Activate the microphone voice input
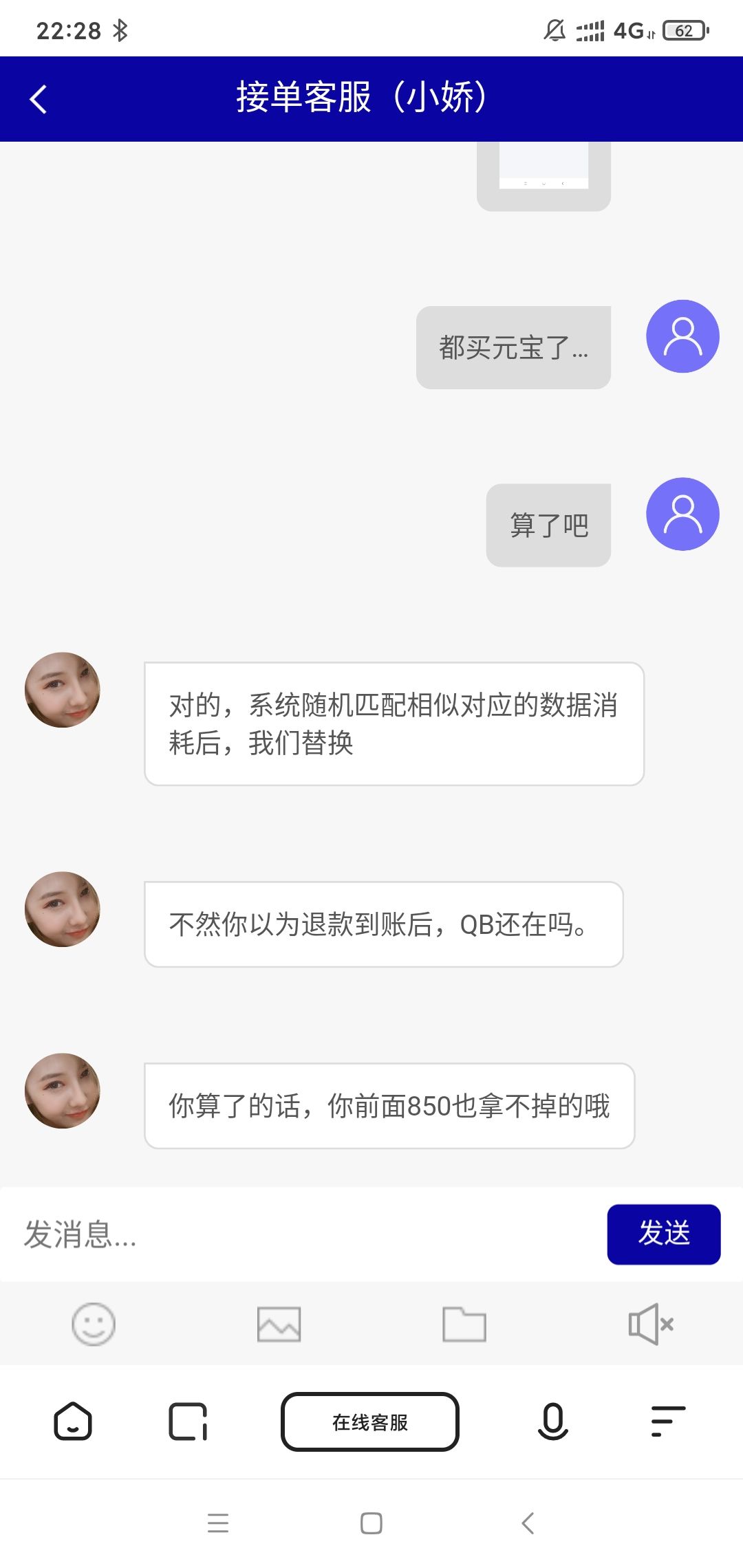 tap(552, 1422)
